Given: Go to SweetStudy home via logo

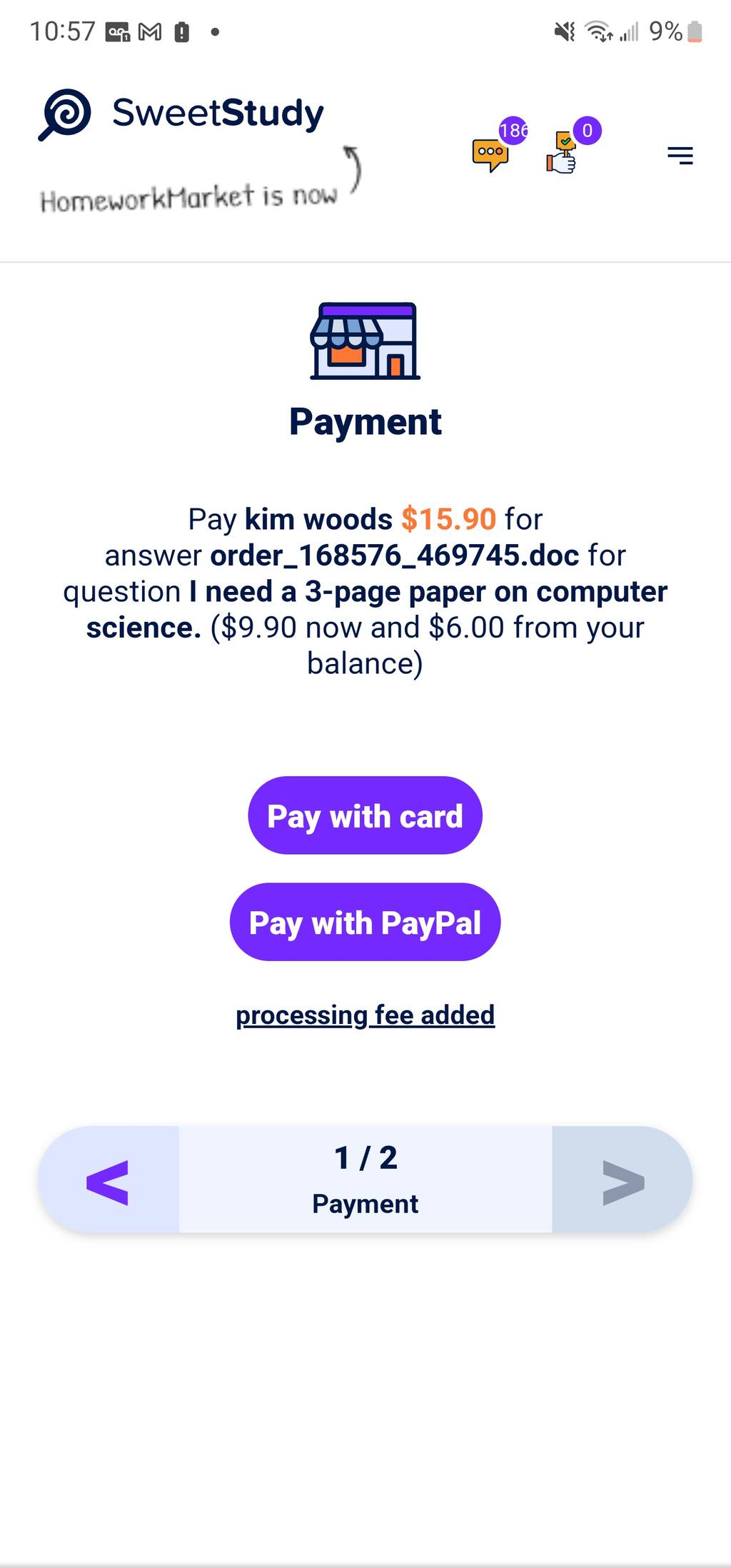Looking at the screenshot, I should 181,114.
